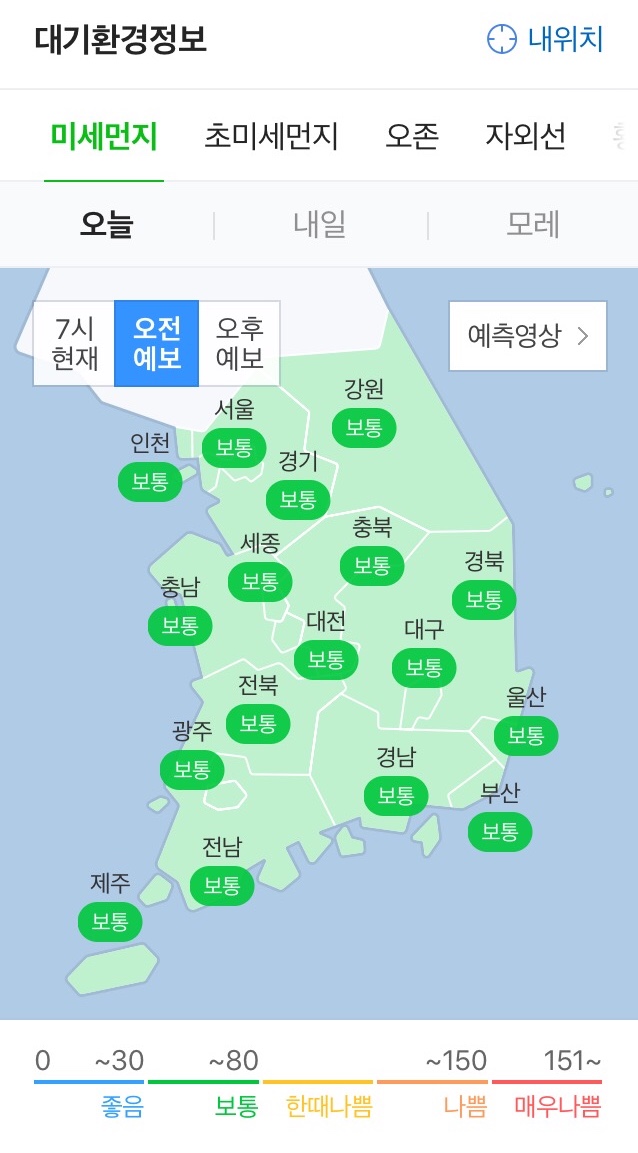Show the 미세먼지 tab
Screen dimensions: 638x1153
tap(104, 136)
